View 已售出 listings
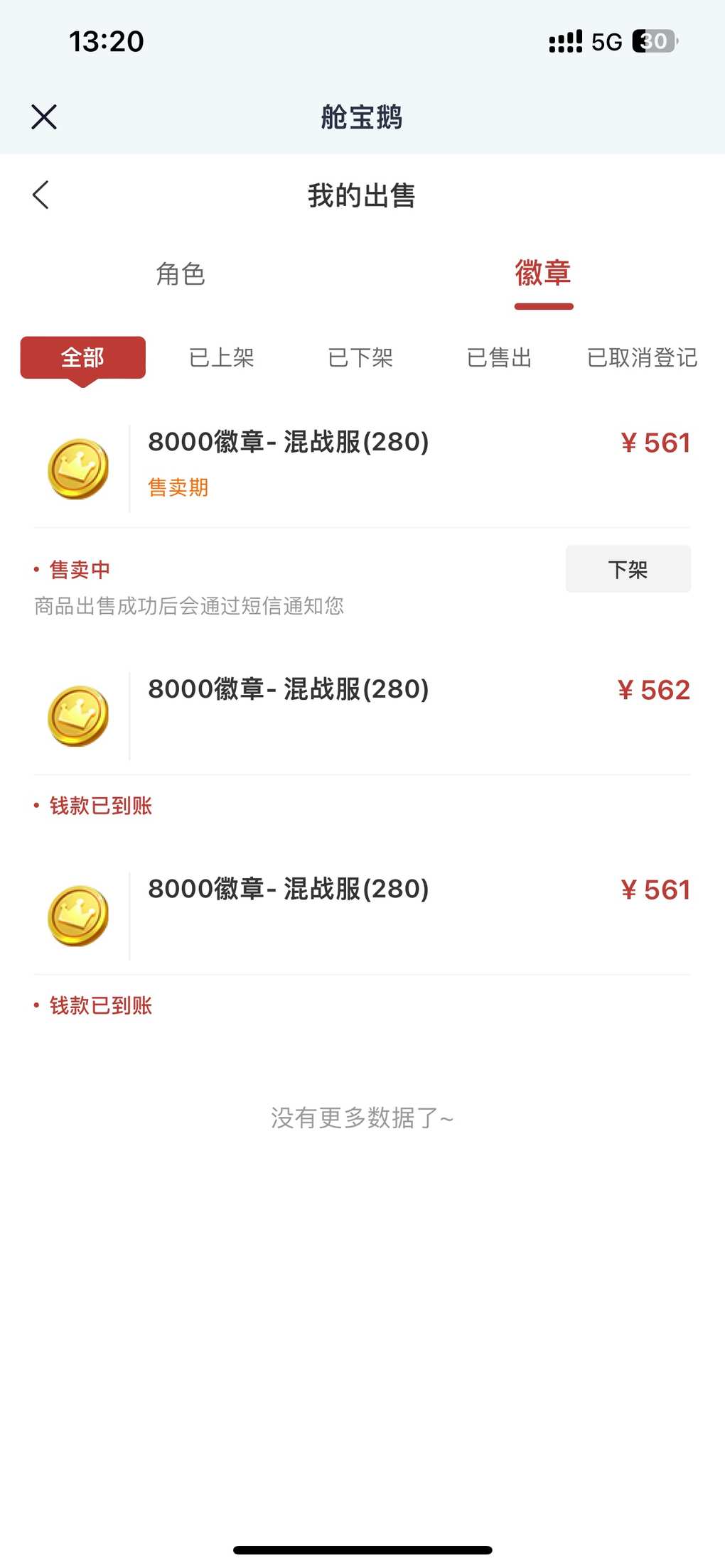The height and width of the screenshot is (1568, 725). pyautogui.click(x=499, y=357)
